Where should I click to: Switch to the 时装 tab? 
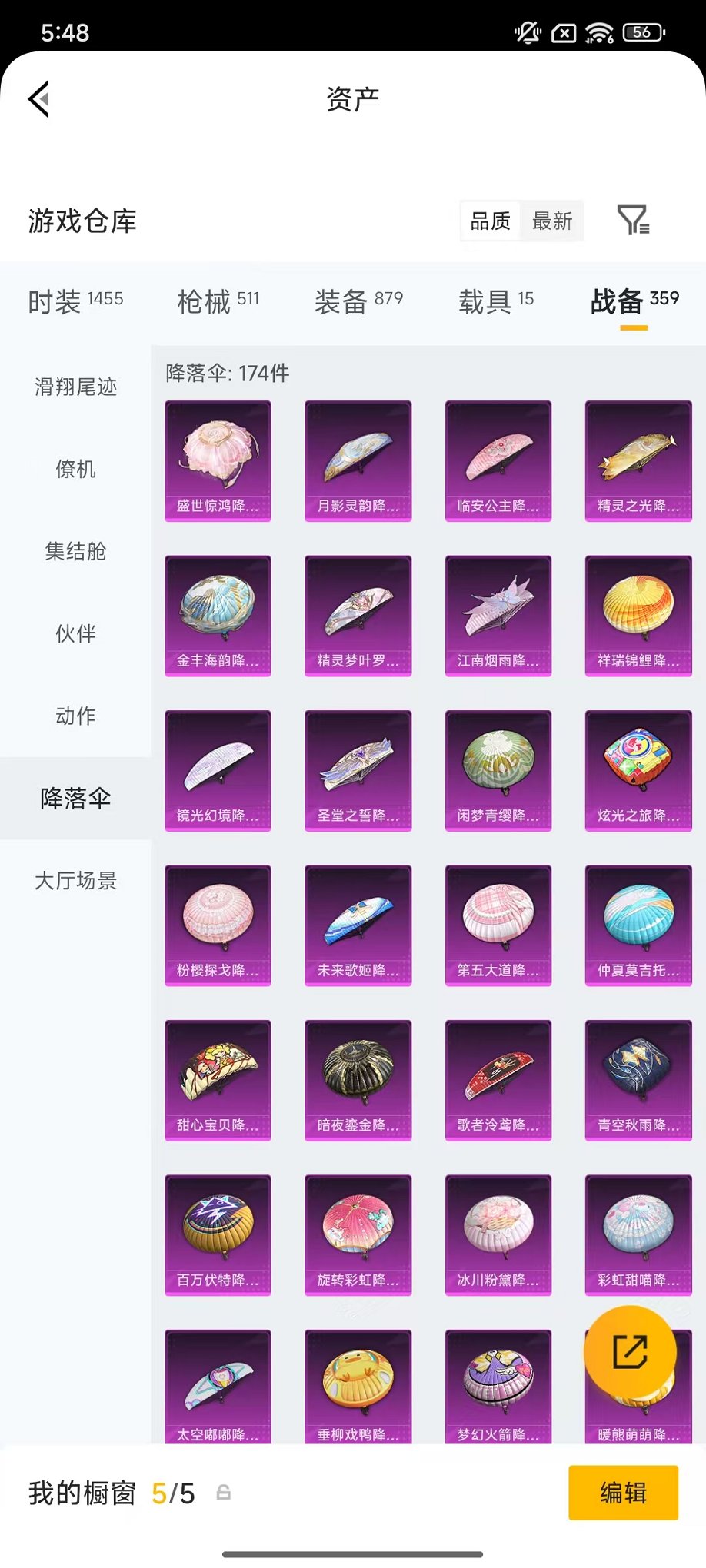pos(75,301)
